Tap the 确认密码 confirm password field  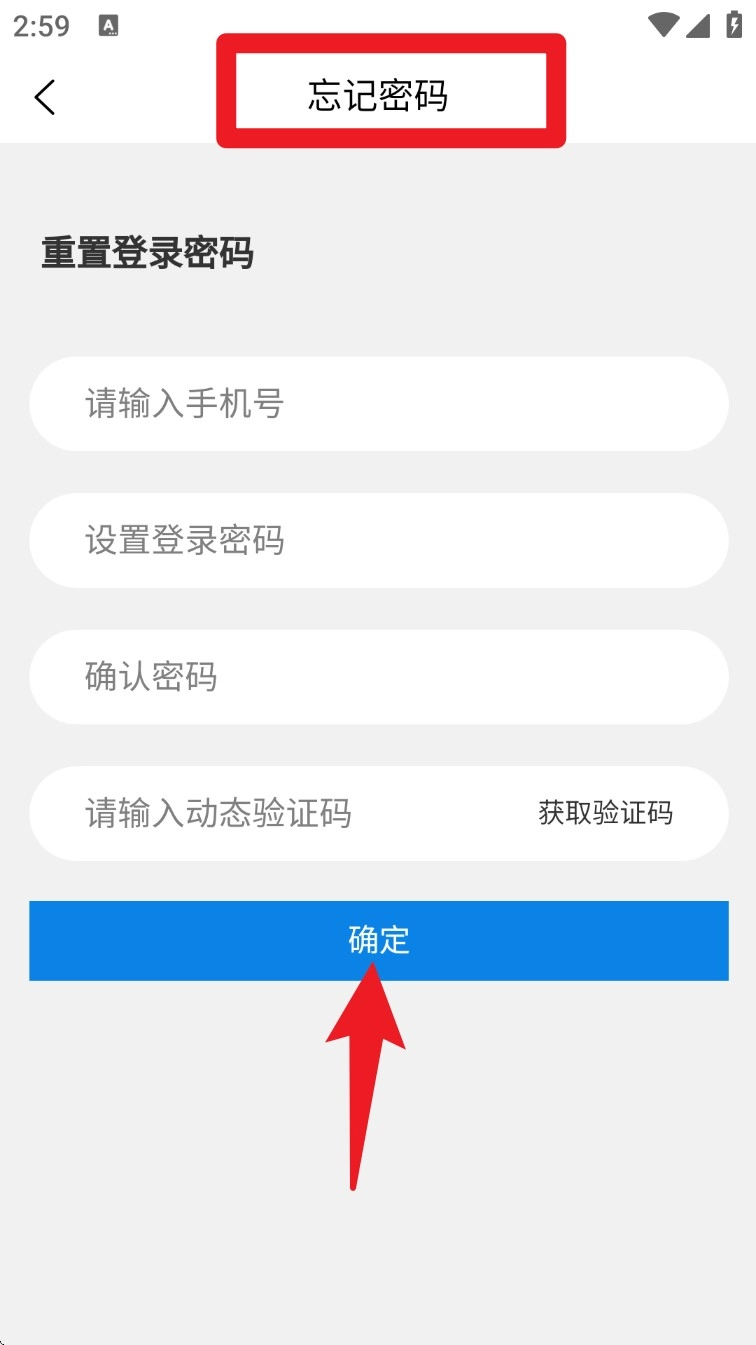coord(378,677)
